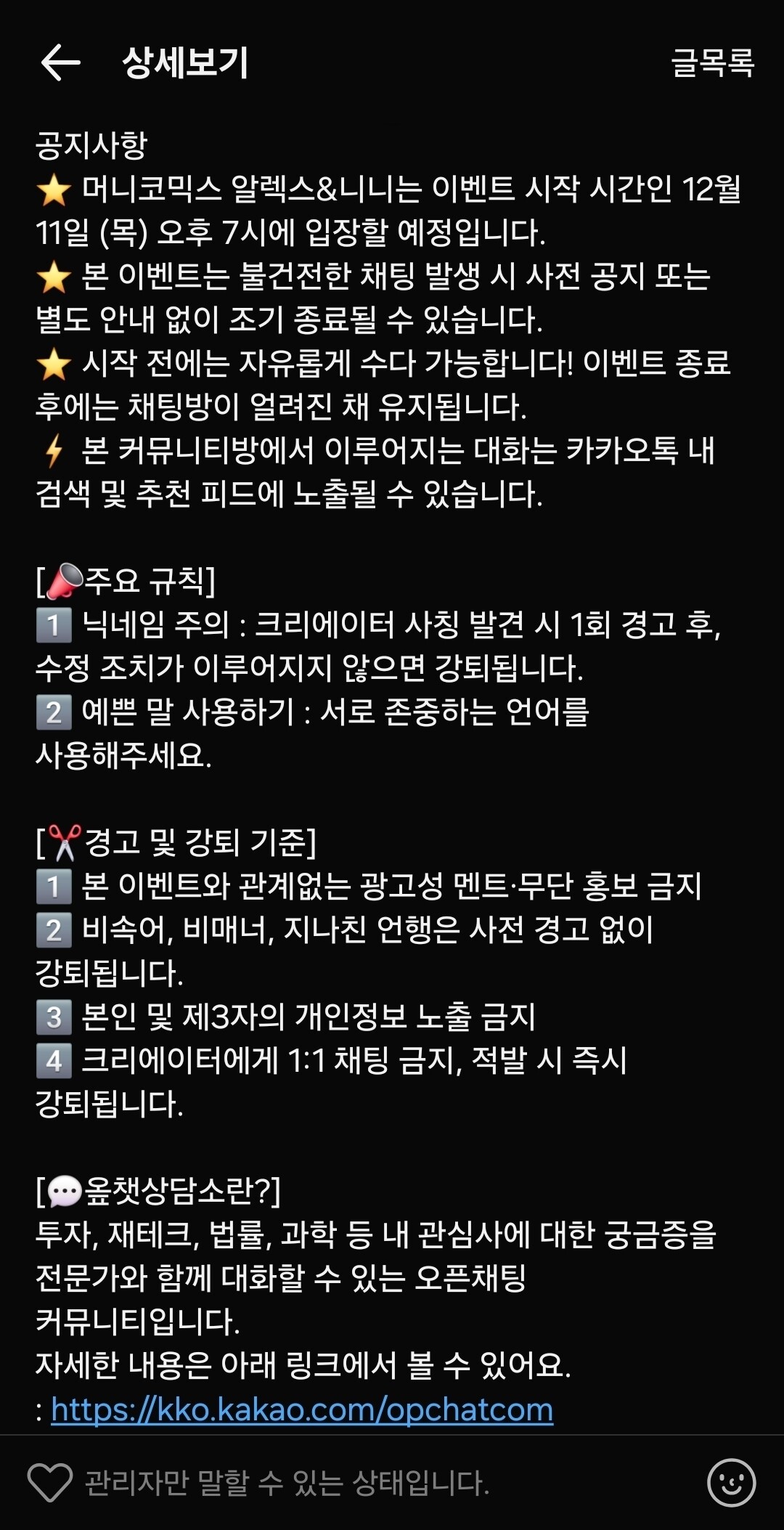
Task: Open the kko.kakao.com/opchatcom link
Action: pyautogui.click(x=302, y=1409)
